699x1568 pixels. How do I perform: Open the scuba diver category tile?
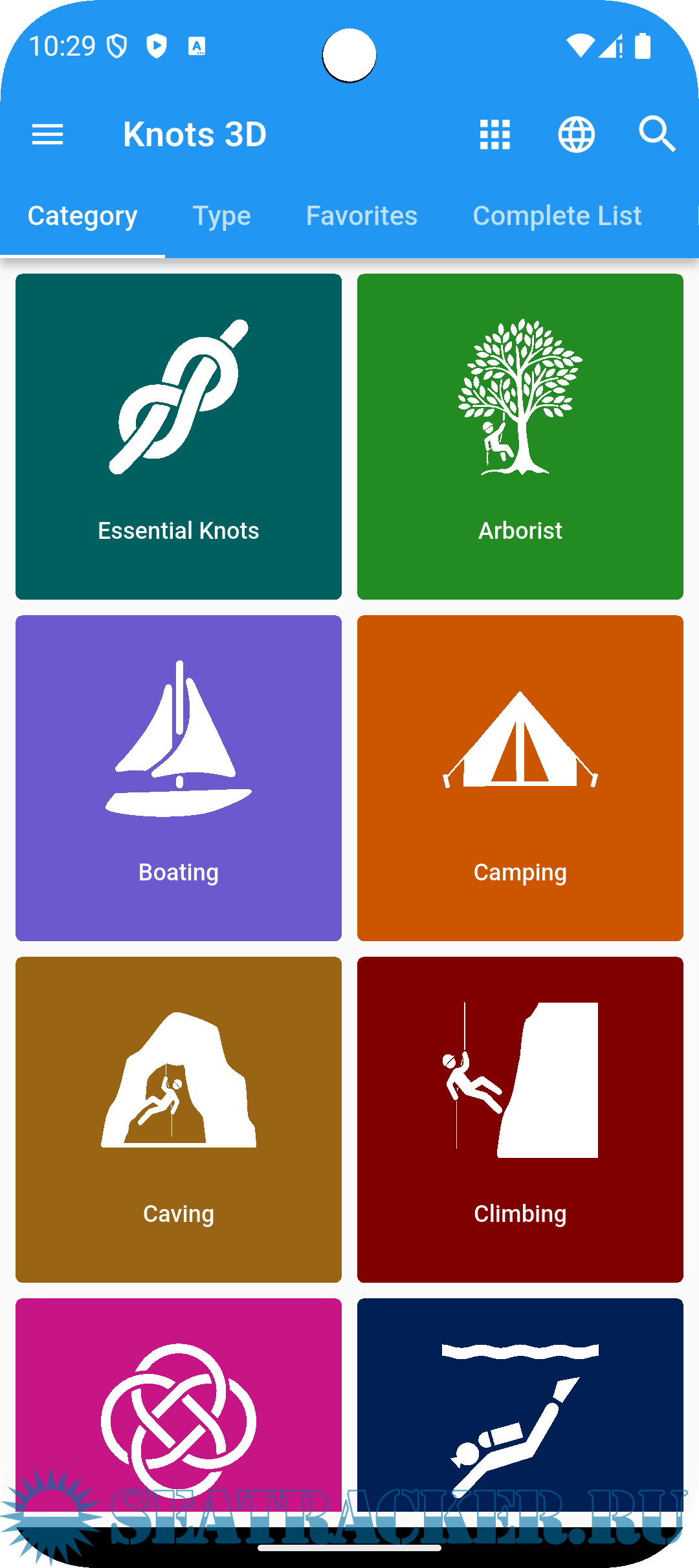click(x=520, y=1410)
